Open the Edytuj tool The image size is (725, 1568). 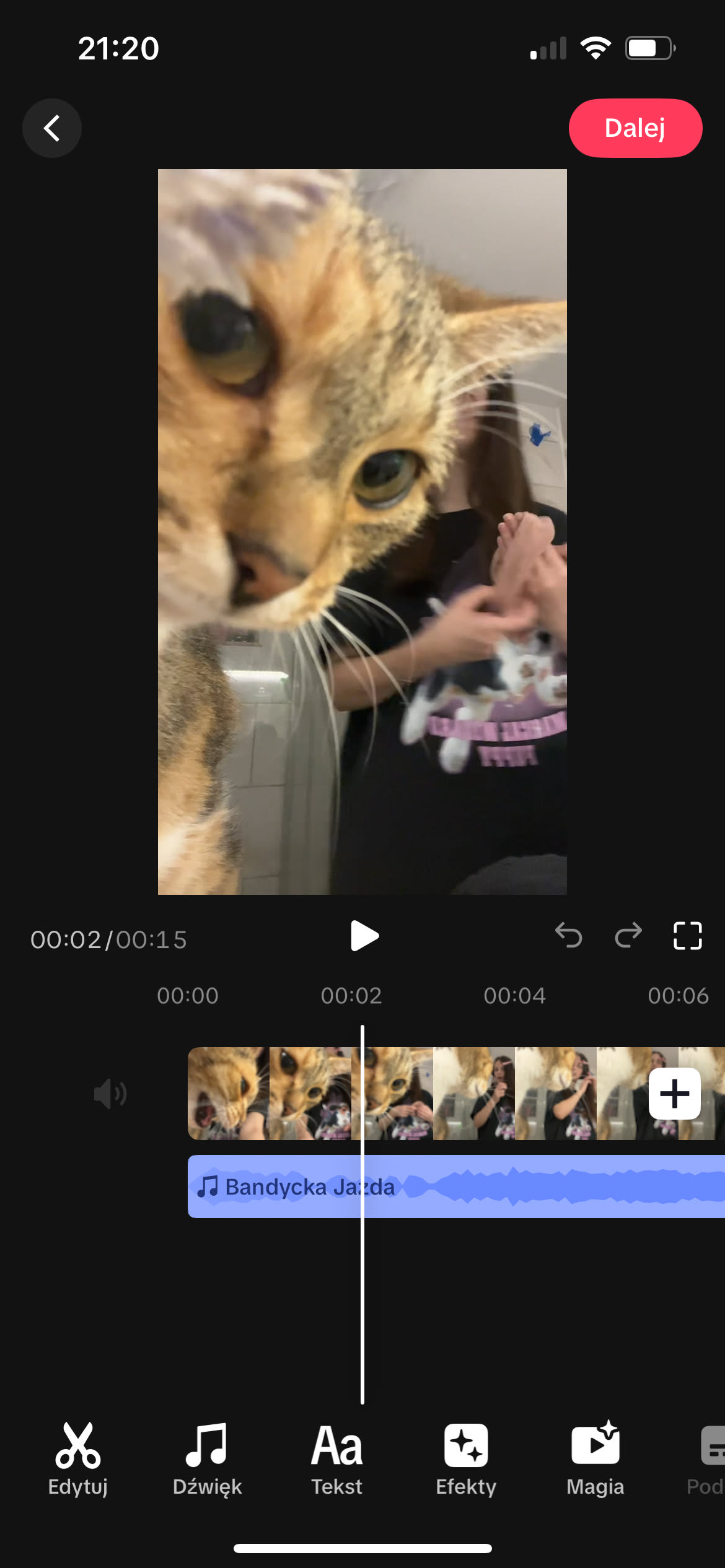point(78,1458)
